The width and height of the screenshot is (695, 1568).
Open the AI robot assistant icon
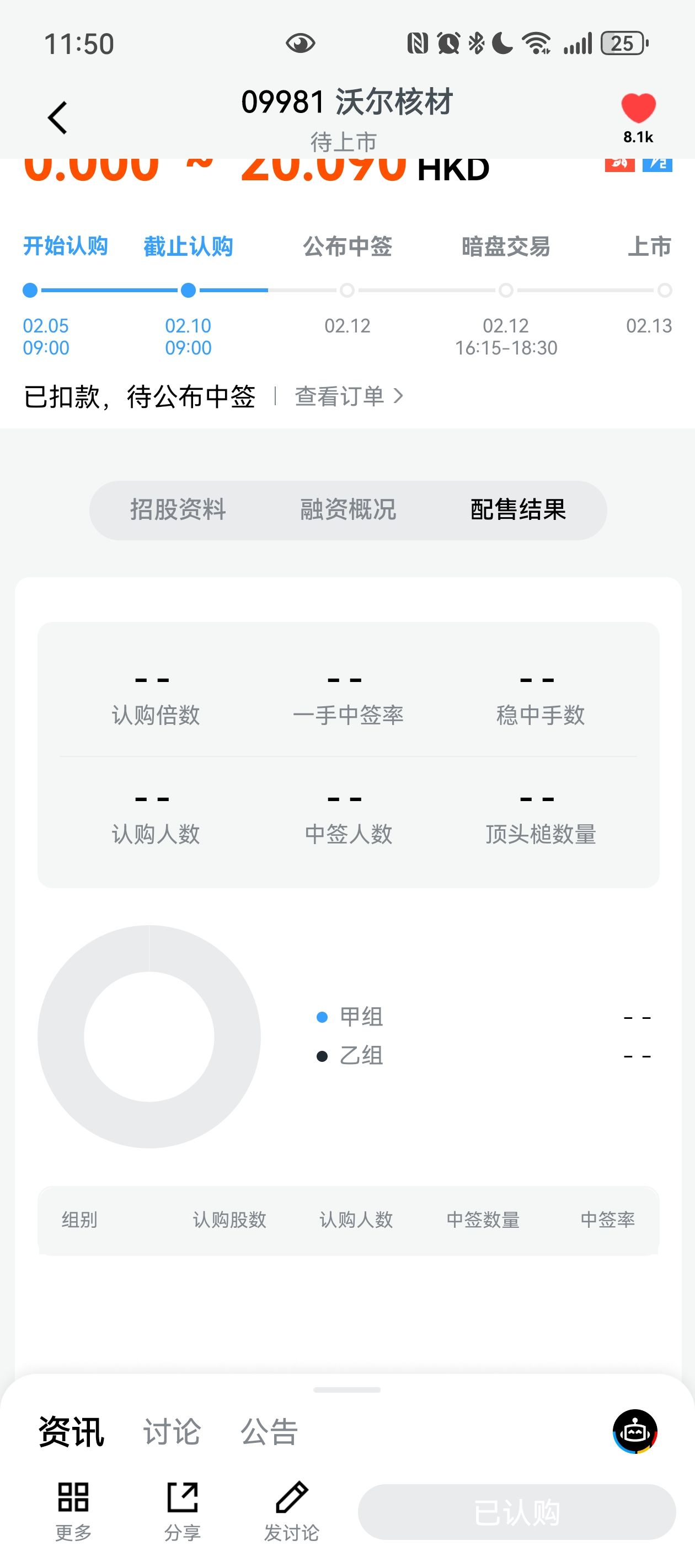pos(635,1431)
